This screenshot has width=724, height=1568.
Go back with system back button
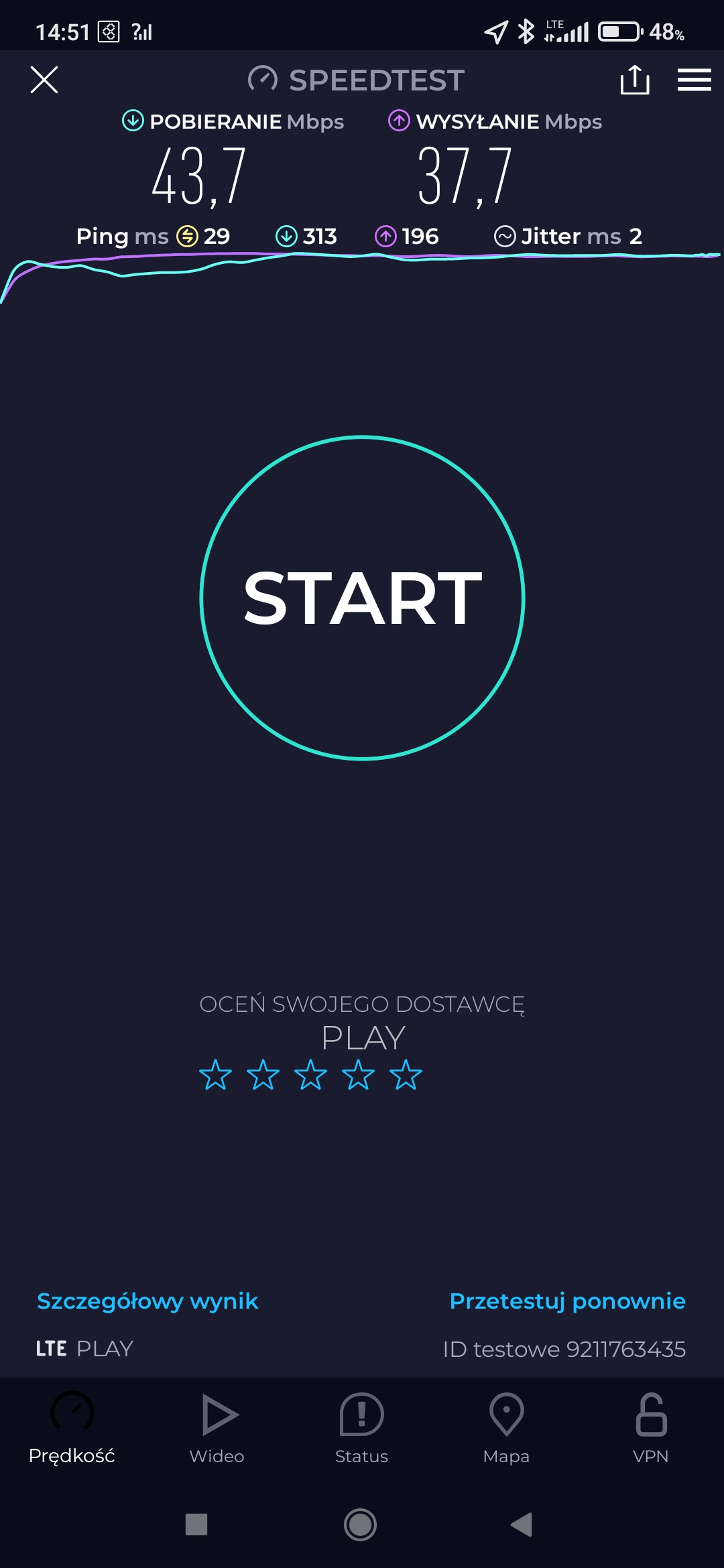tap(522, 1524)
